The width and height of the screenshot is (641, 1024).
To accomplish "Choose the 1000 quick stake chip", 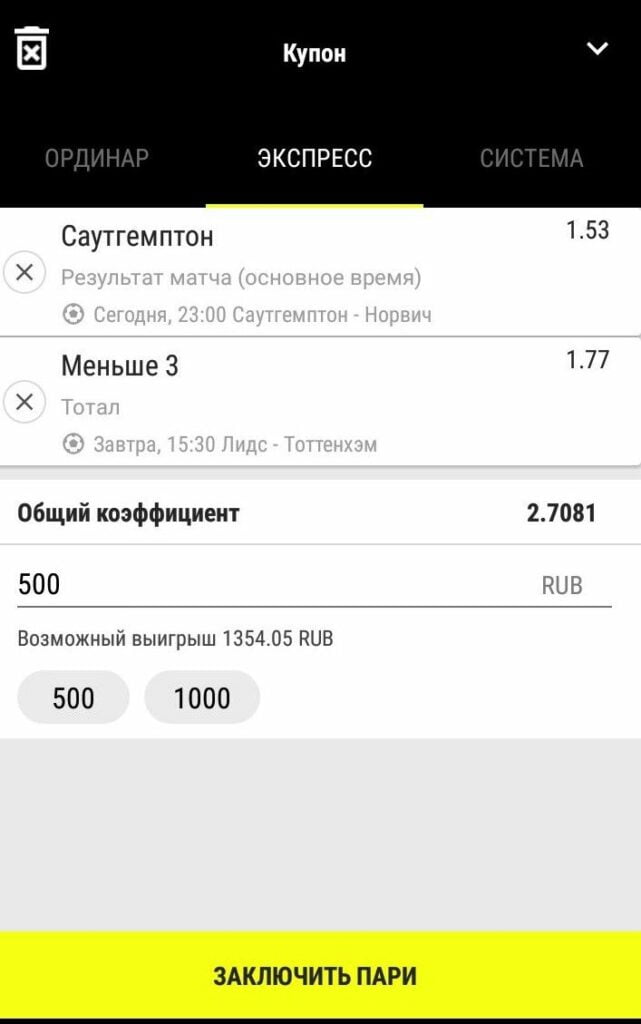I will [x=202, y=697].
